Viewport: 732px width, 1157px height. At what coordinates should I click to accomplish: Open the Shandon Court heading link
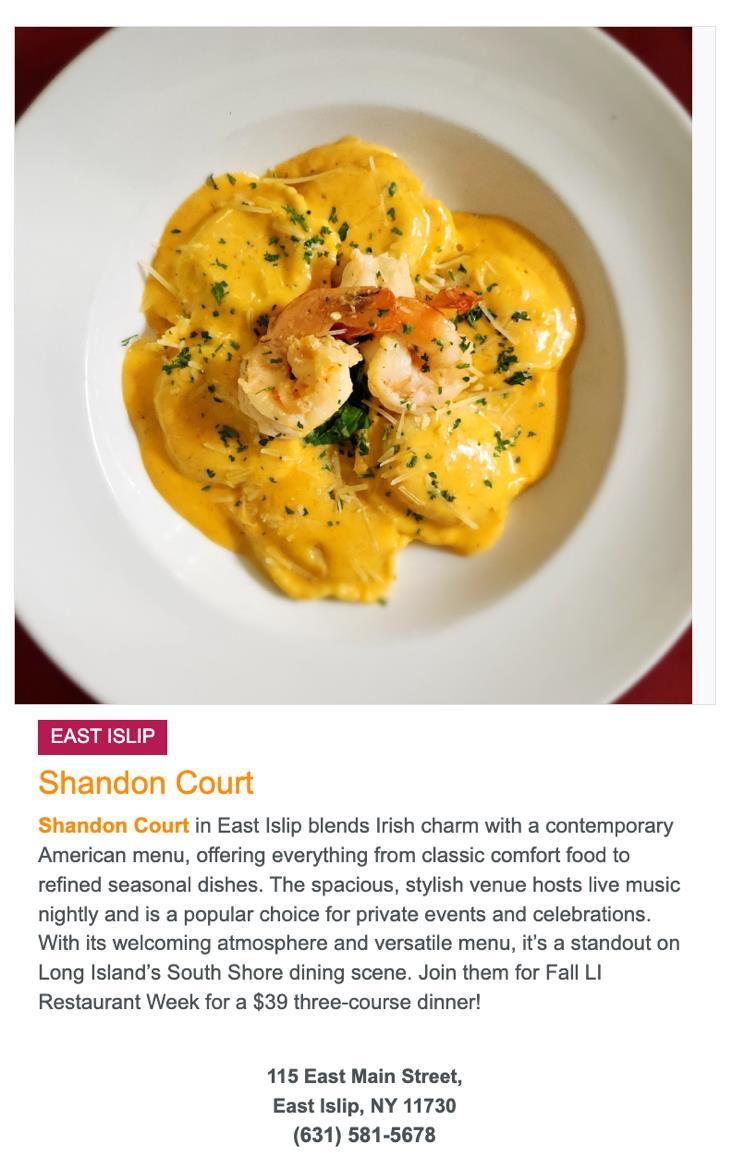click(146, 783)
